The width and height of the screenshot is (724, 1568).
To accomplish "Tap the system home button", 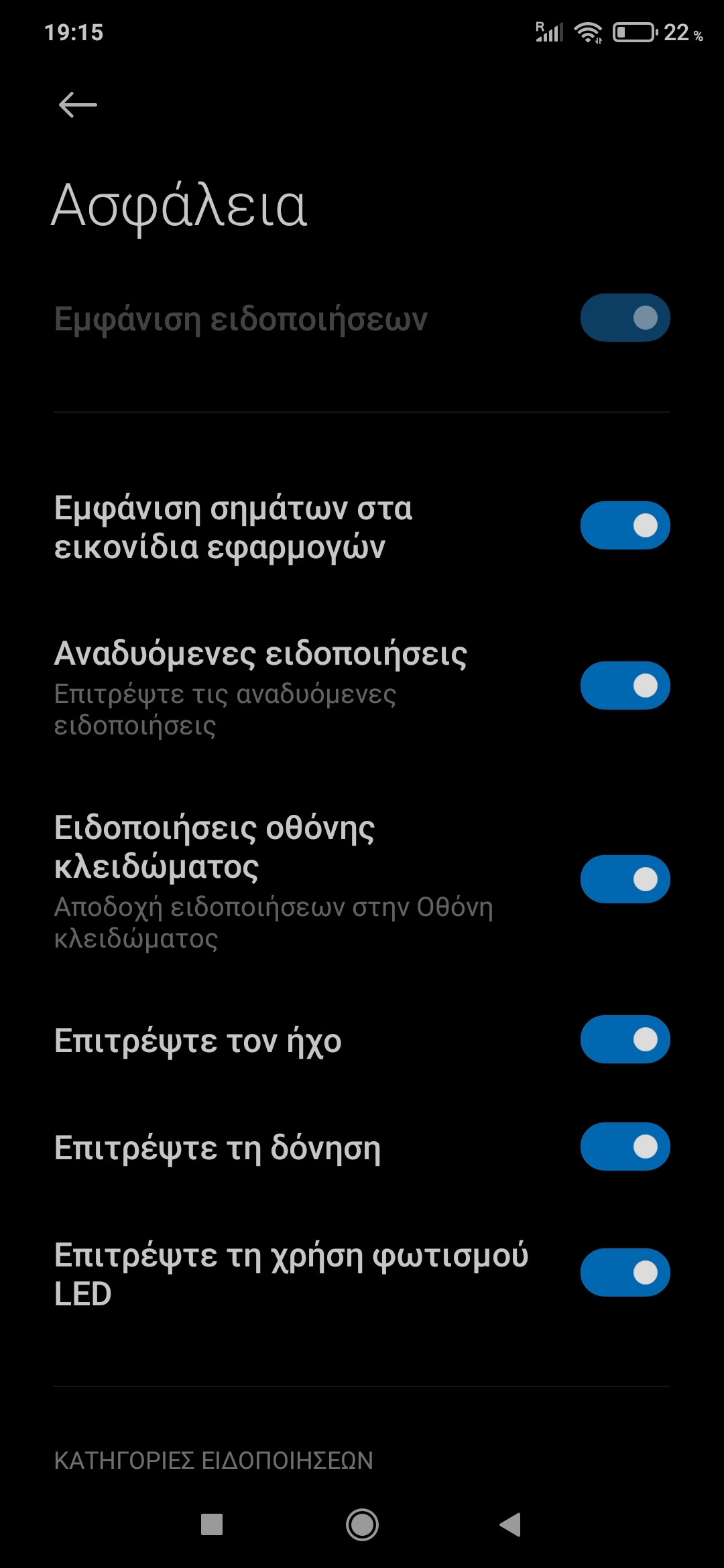I will point(362,1524).
